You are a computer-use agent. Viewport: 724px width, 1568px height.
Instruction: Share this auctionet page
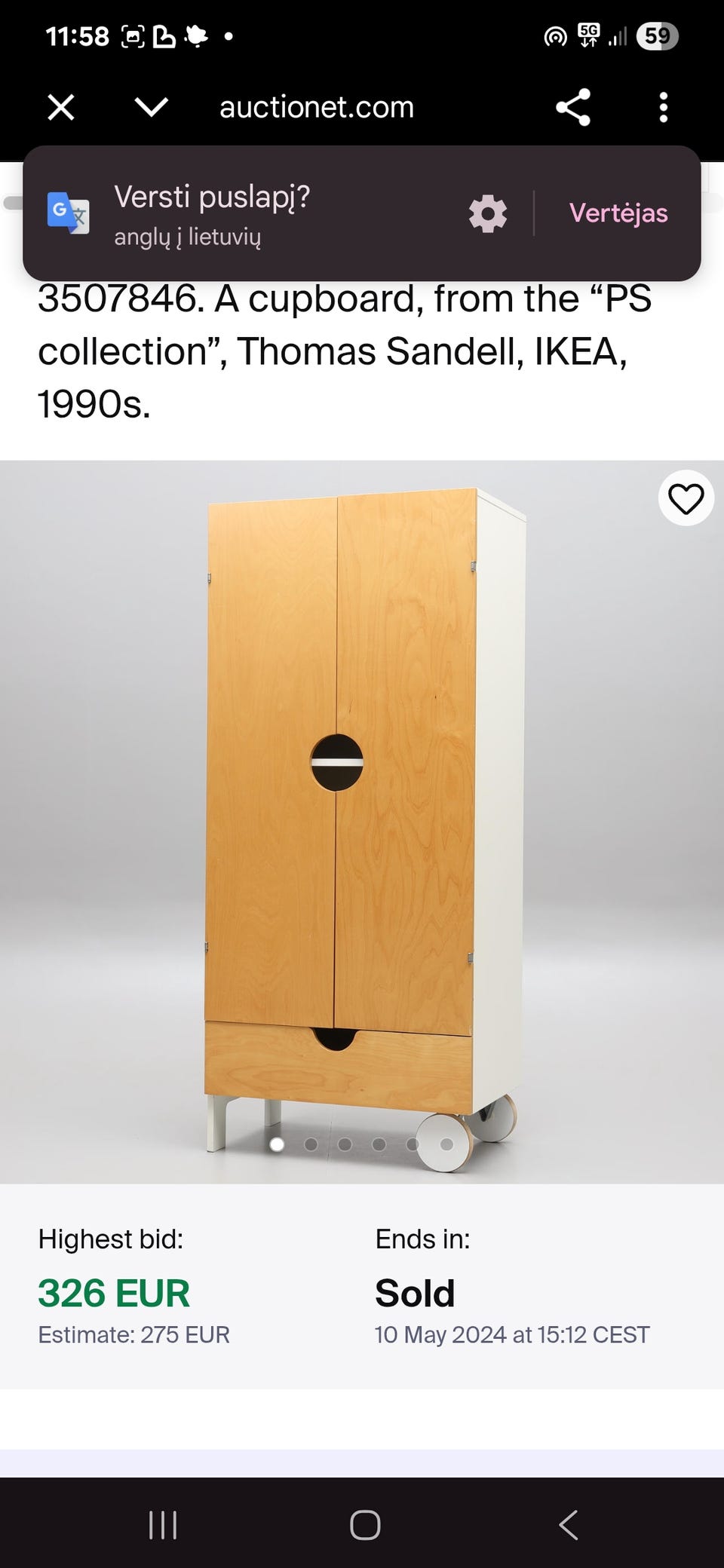coord(573,107)
